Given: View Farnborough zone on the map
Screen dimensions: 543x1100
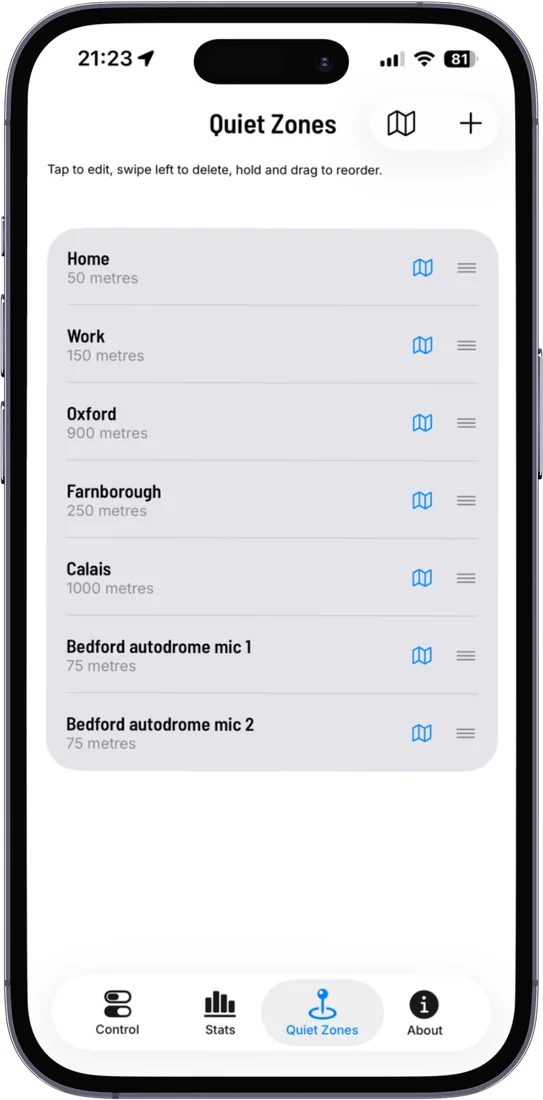Looking at the screenshot, I should click(422, 500).
